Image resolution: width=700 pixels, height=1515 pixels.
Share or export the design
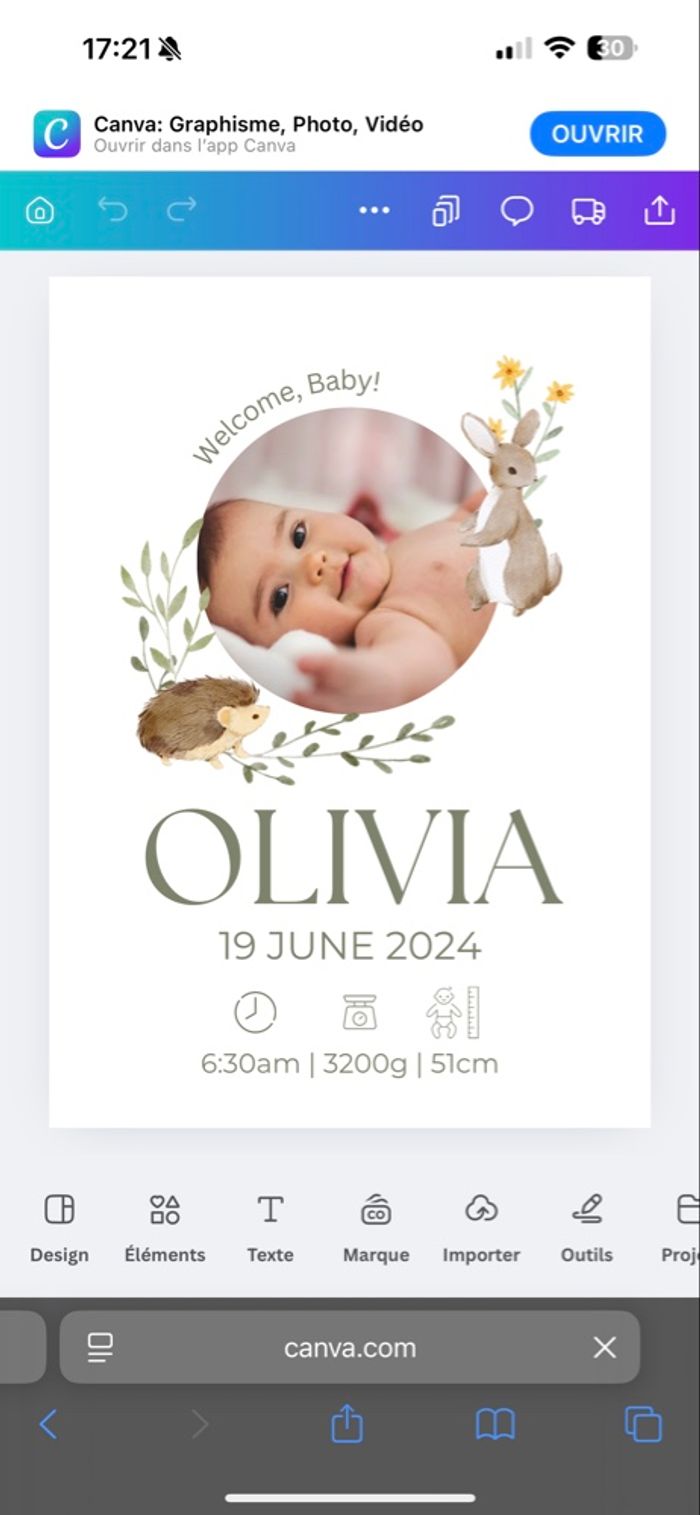pyautogui.click(x=659, y=210)
